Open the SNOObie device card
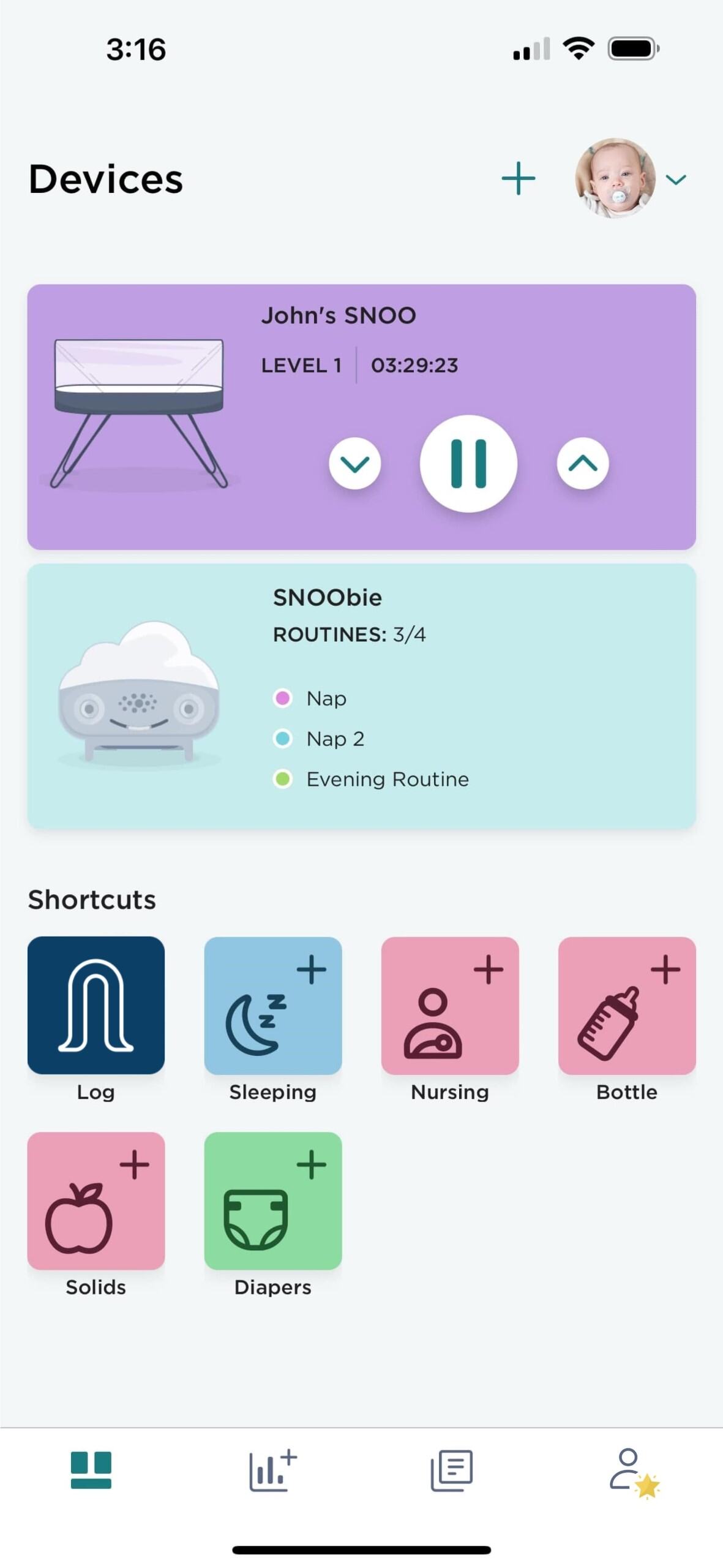 coord(361,696)
